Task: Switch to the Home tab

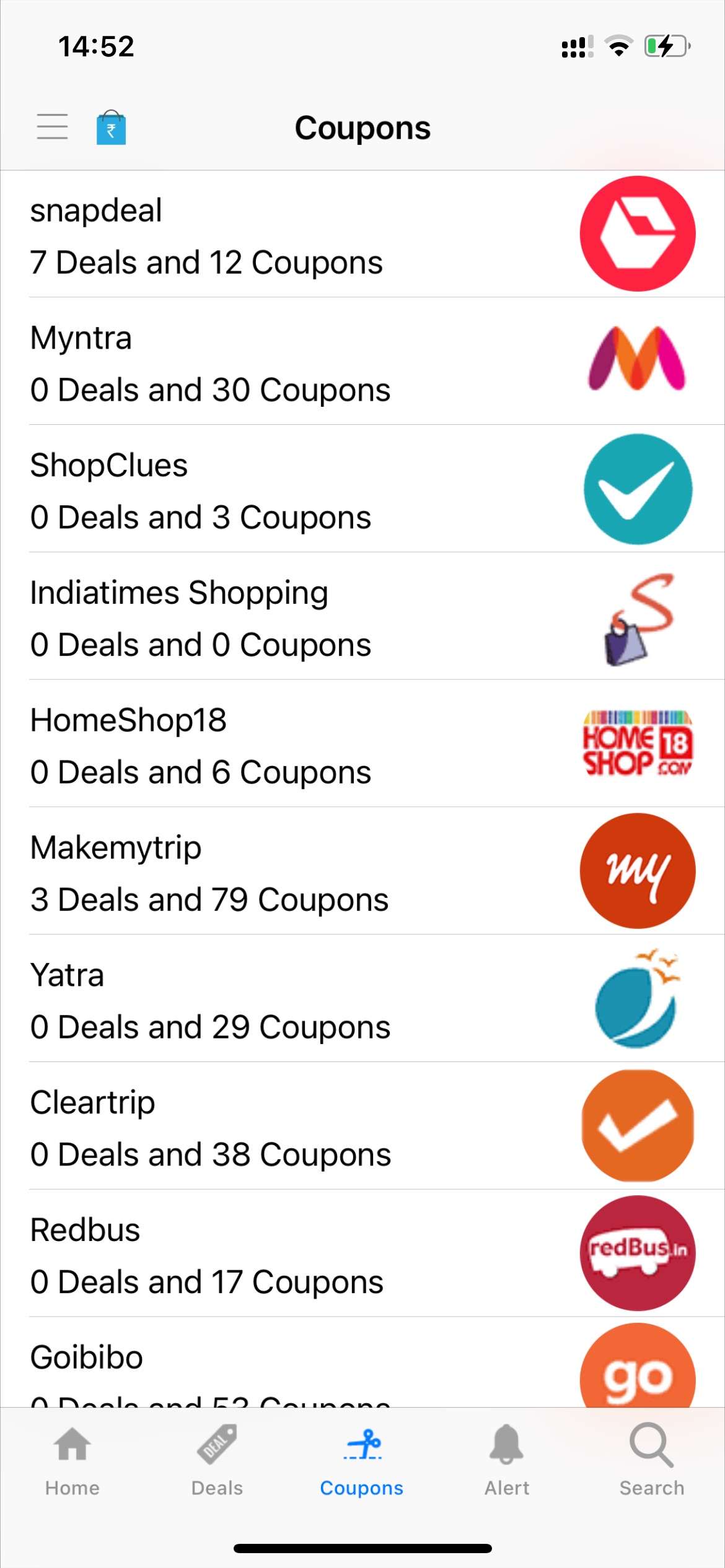Action: (72, 1460)
